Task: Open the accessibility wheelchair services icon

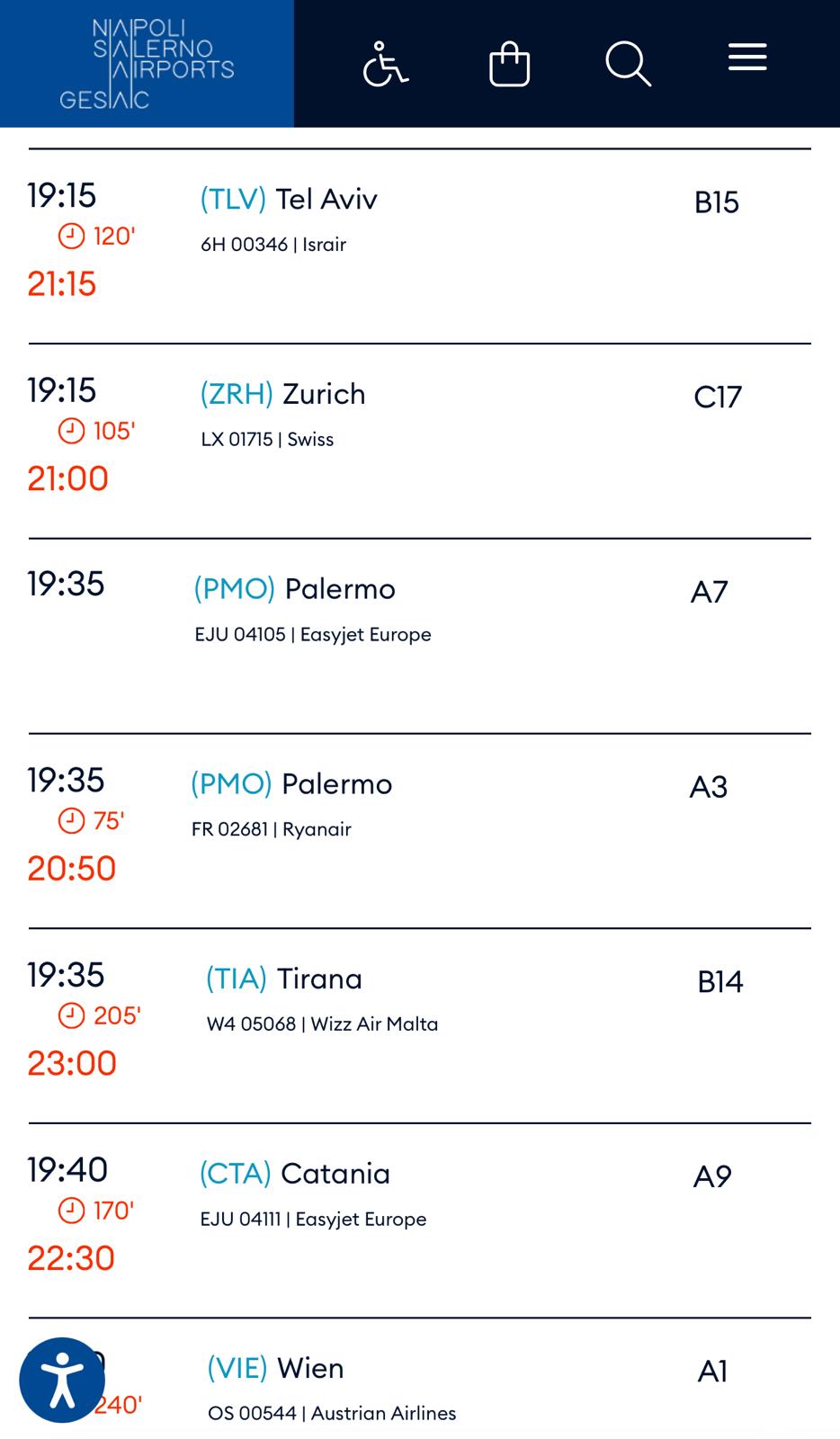Action: click(386, 64)
